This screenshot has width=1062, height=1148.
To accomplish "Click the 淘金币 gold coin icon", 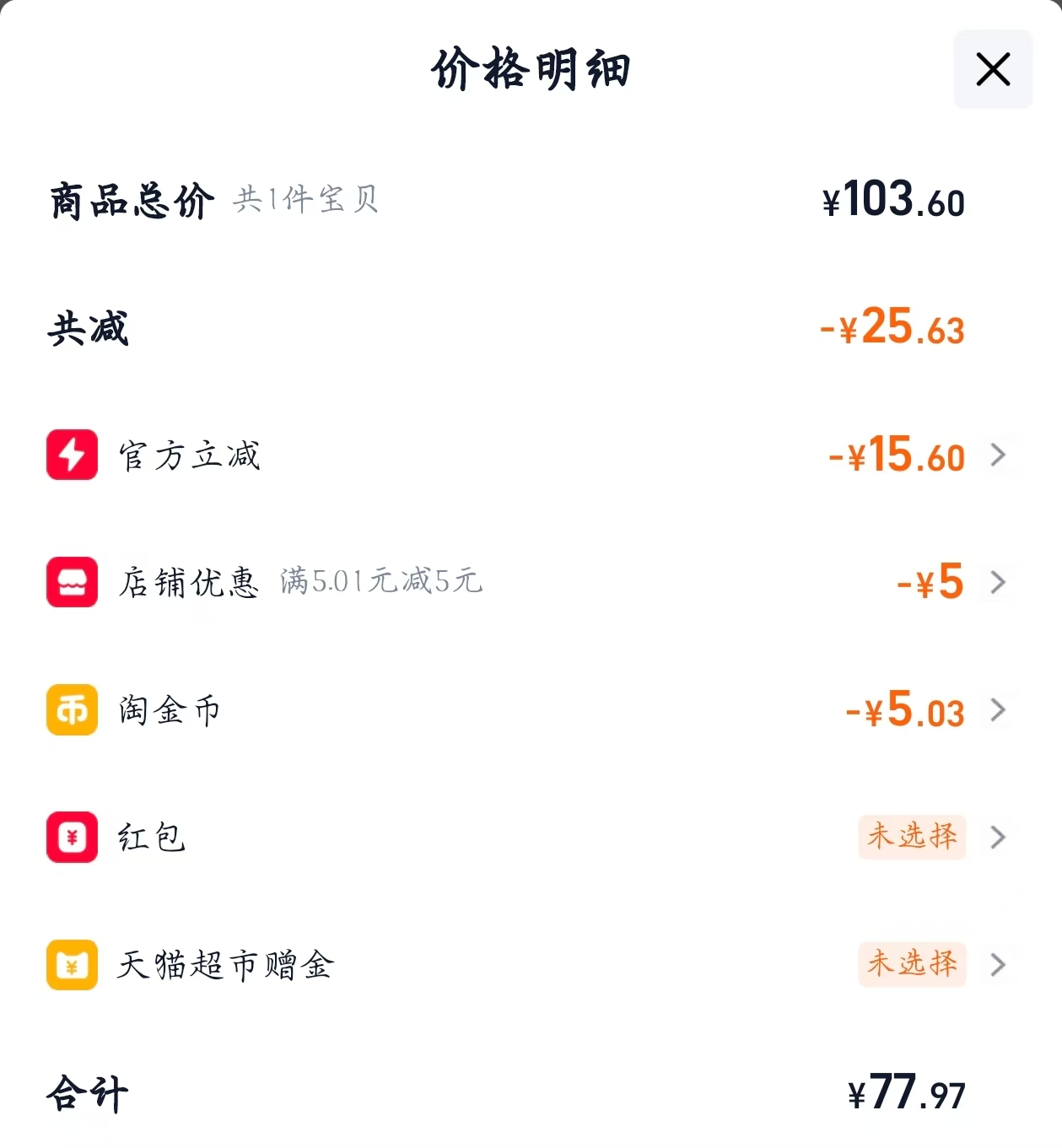I will pyautogui.click(x=72, y=710).
